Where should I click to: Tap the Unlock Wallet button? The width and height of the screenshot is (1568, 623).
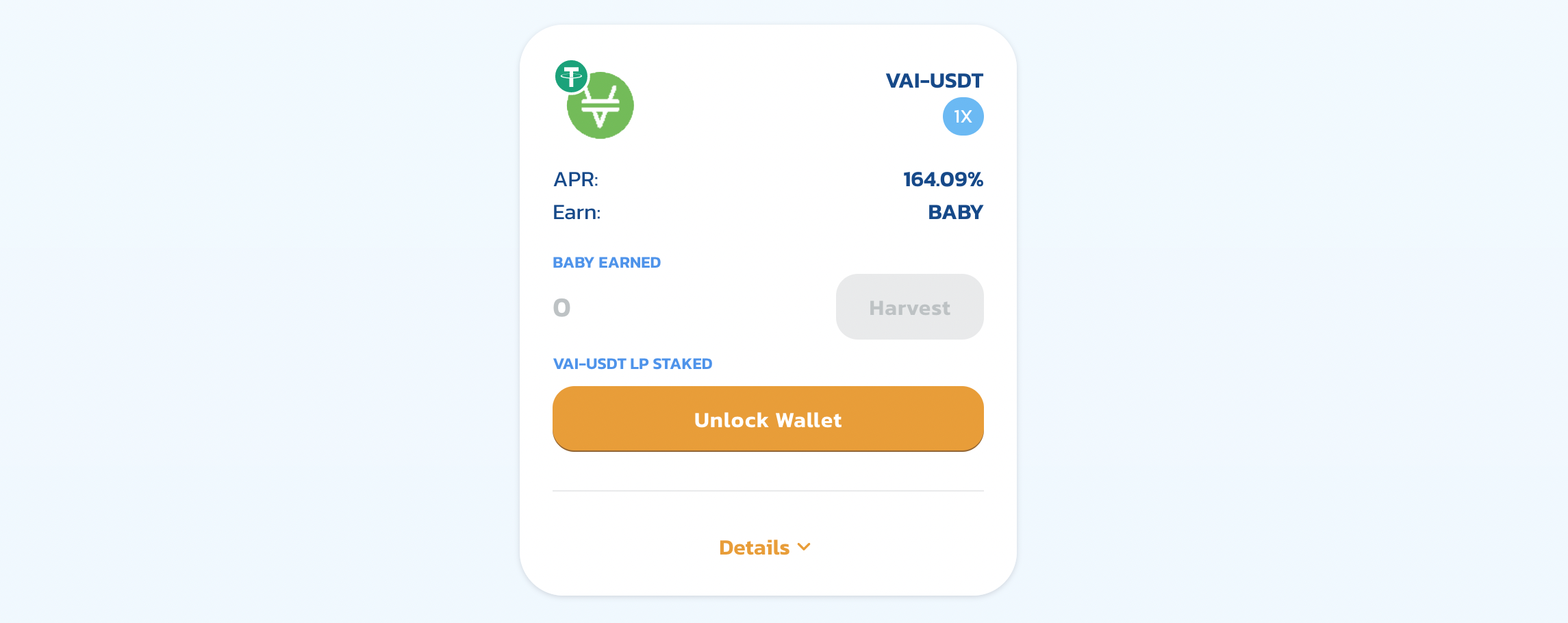point(768,419)
